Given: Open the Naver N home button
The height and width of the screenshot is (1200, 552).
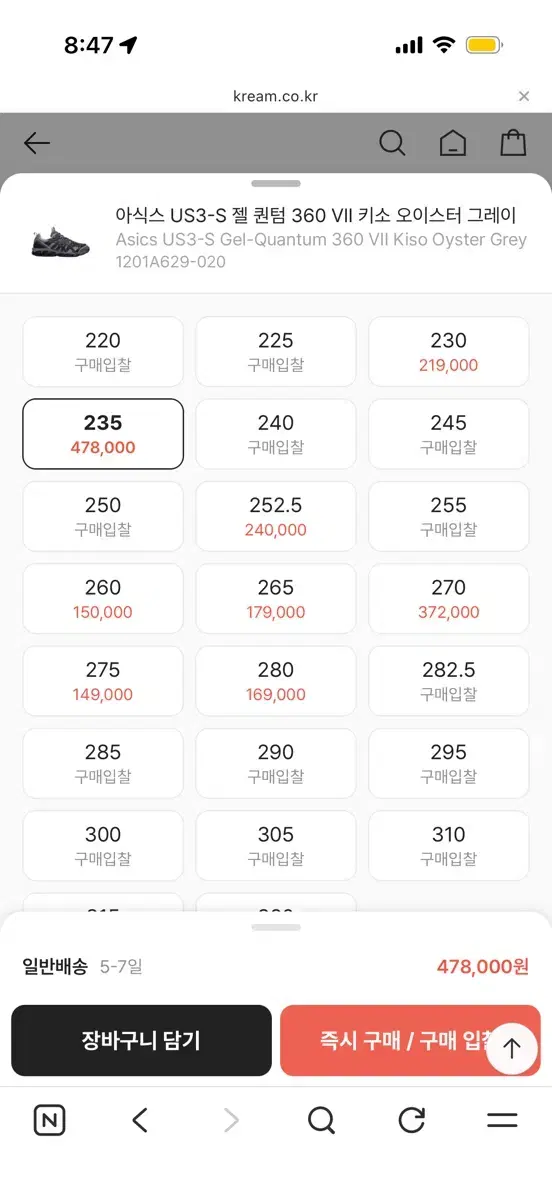Looking at the screenshot, I should click(49, 1120).
